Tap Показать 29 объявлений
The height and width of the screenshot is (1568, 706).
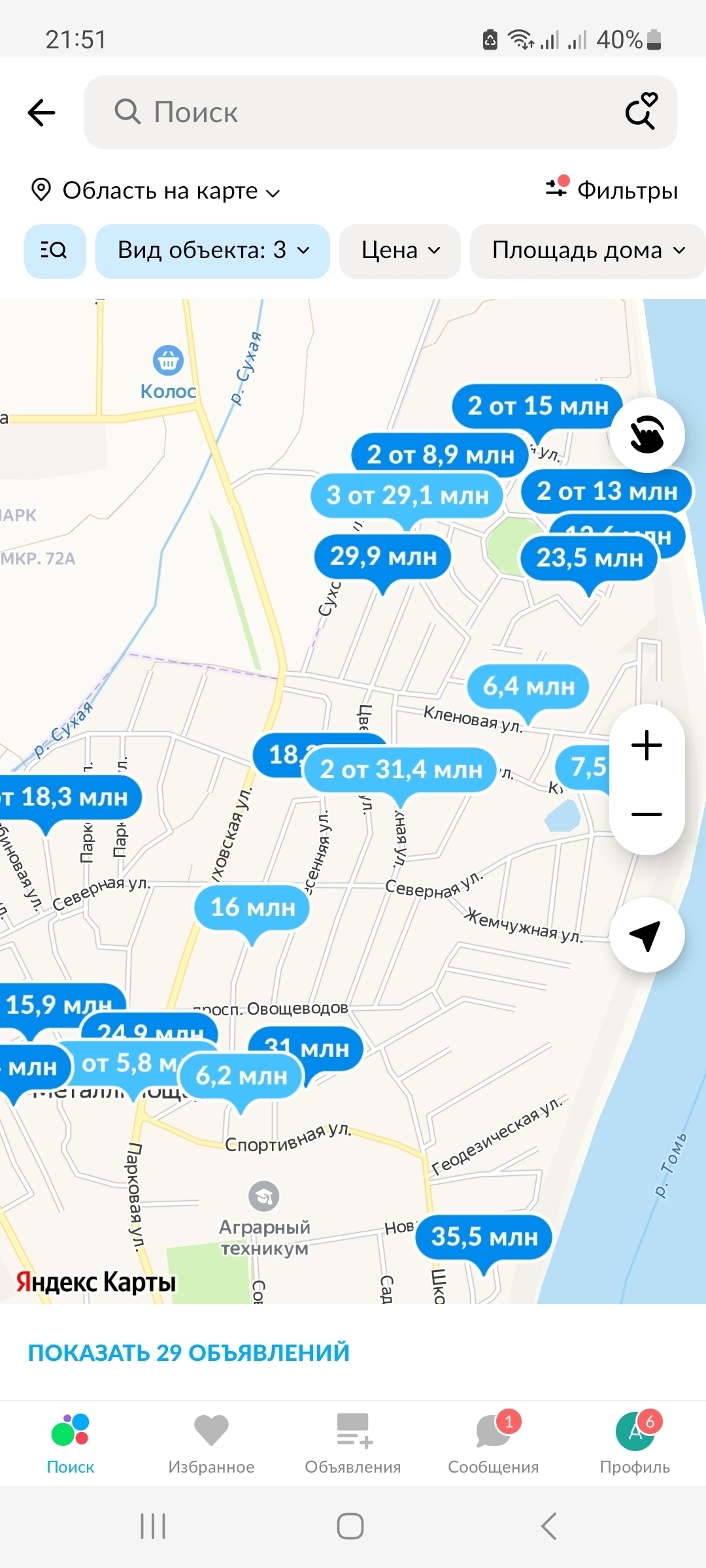coord(189,1352)
